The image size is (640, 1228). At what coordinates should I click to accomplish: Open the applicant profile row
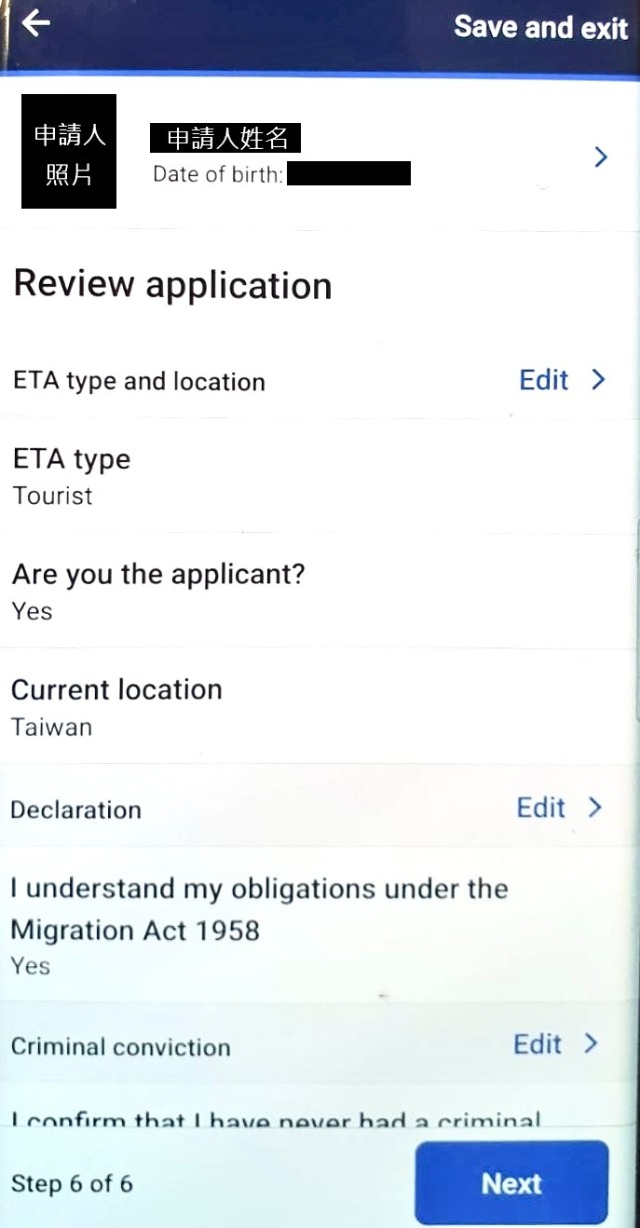pyautogui.click(x=600, y=157)
